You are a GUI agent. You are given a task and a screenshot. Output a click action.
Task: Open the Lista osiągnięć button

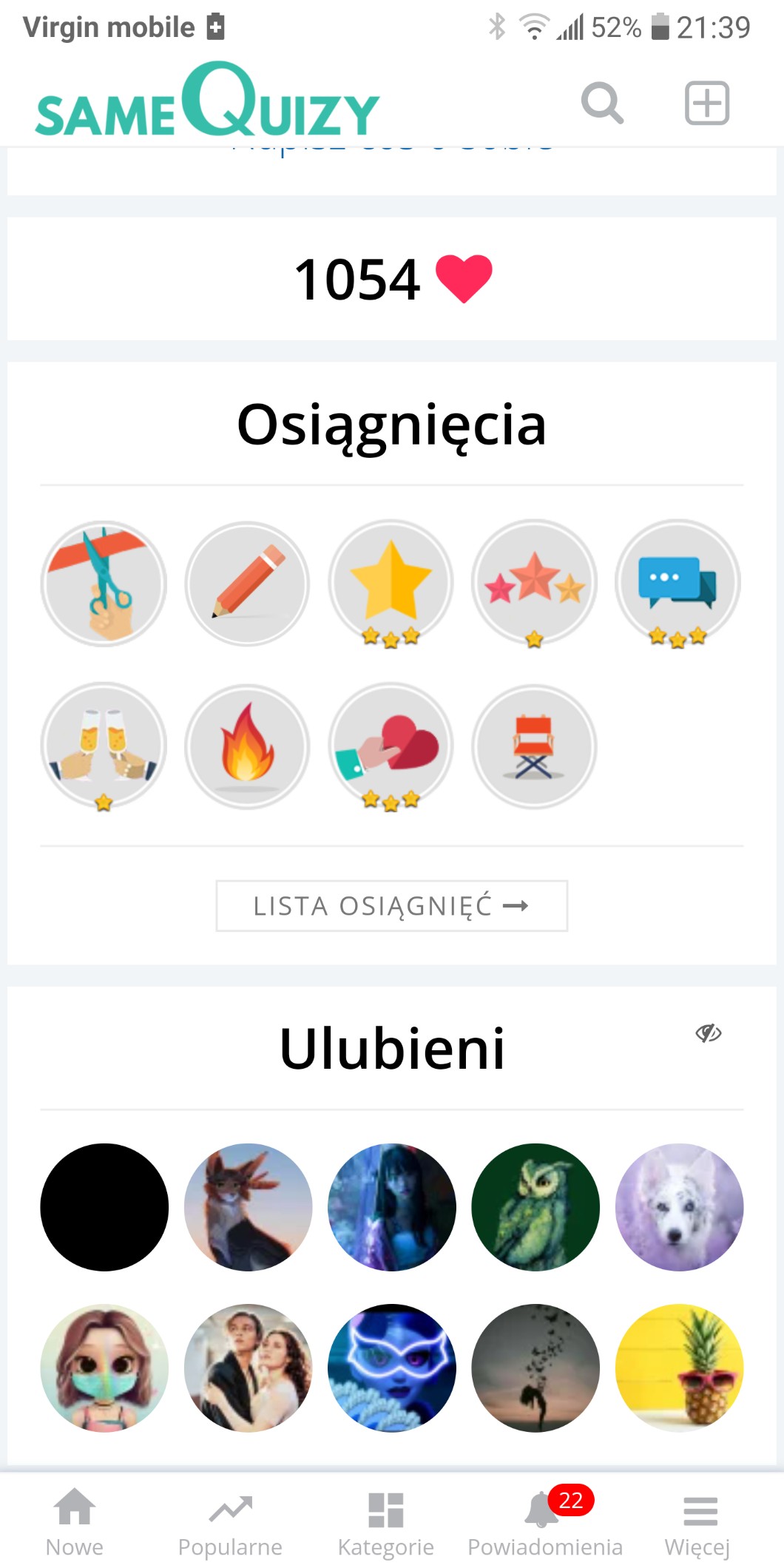[x=391, y=905]
